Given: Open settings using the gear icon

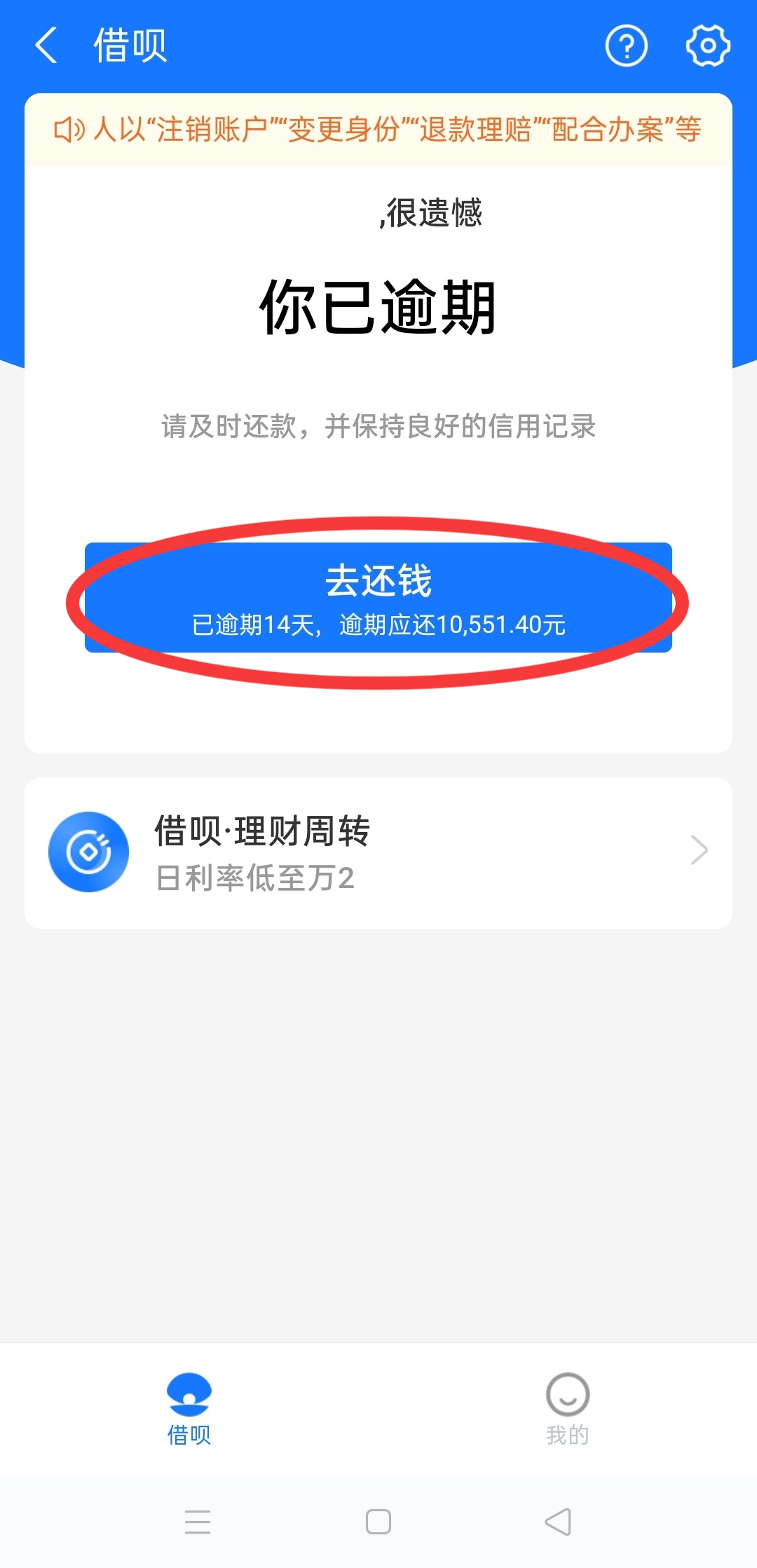Looking at the screenshot, I should (x=708, y=46).
